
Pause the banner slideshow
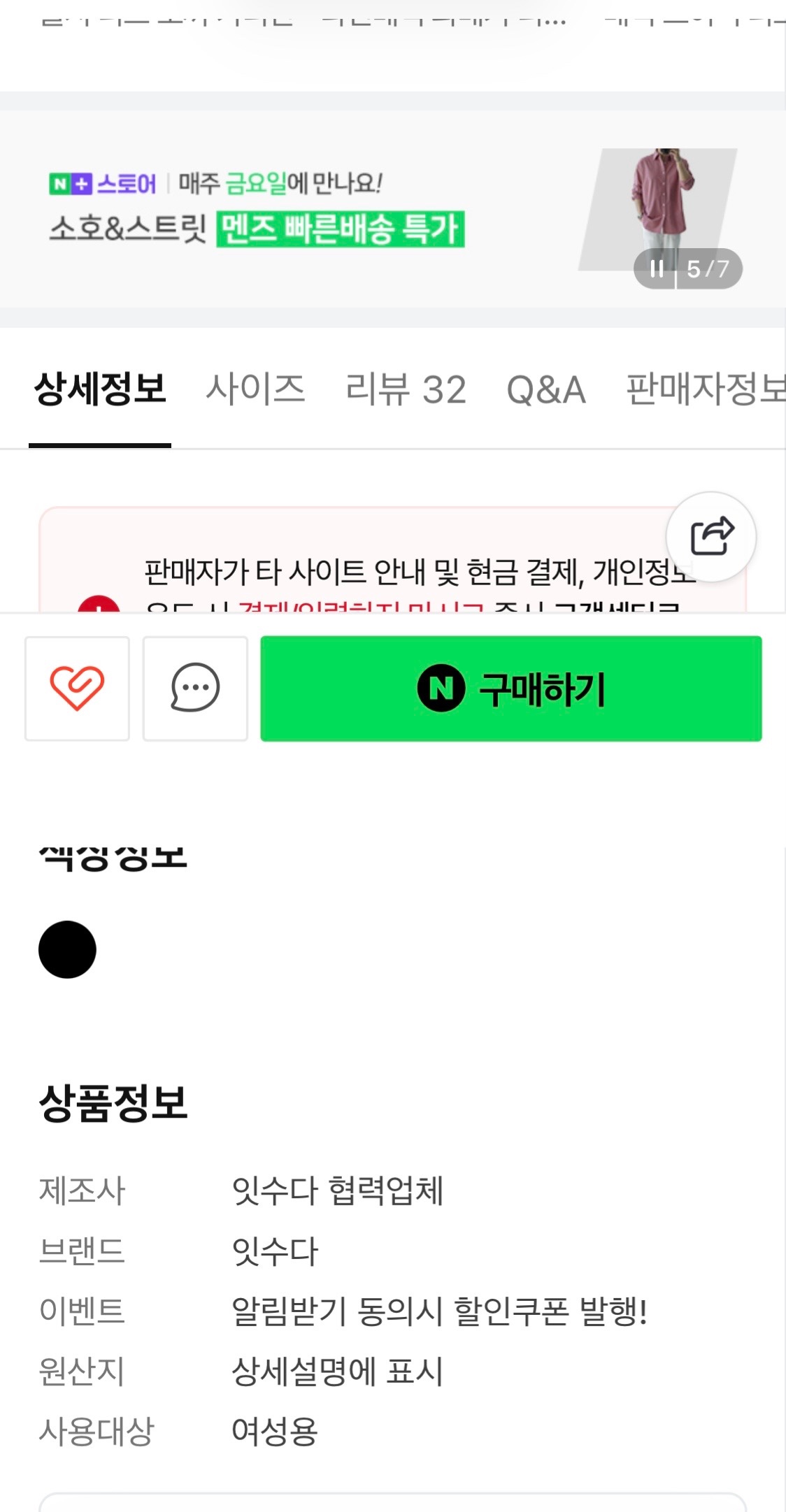(x=656, y=268)
